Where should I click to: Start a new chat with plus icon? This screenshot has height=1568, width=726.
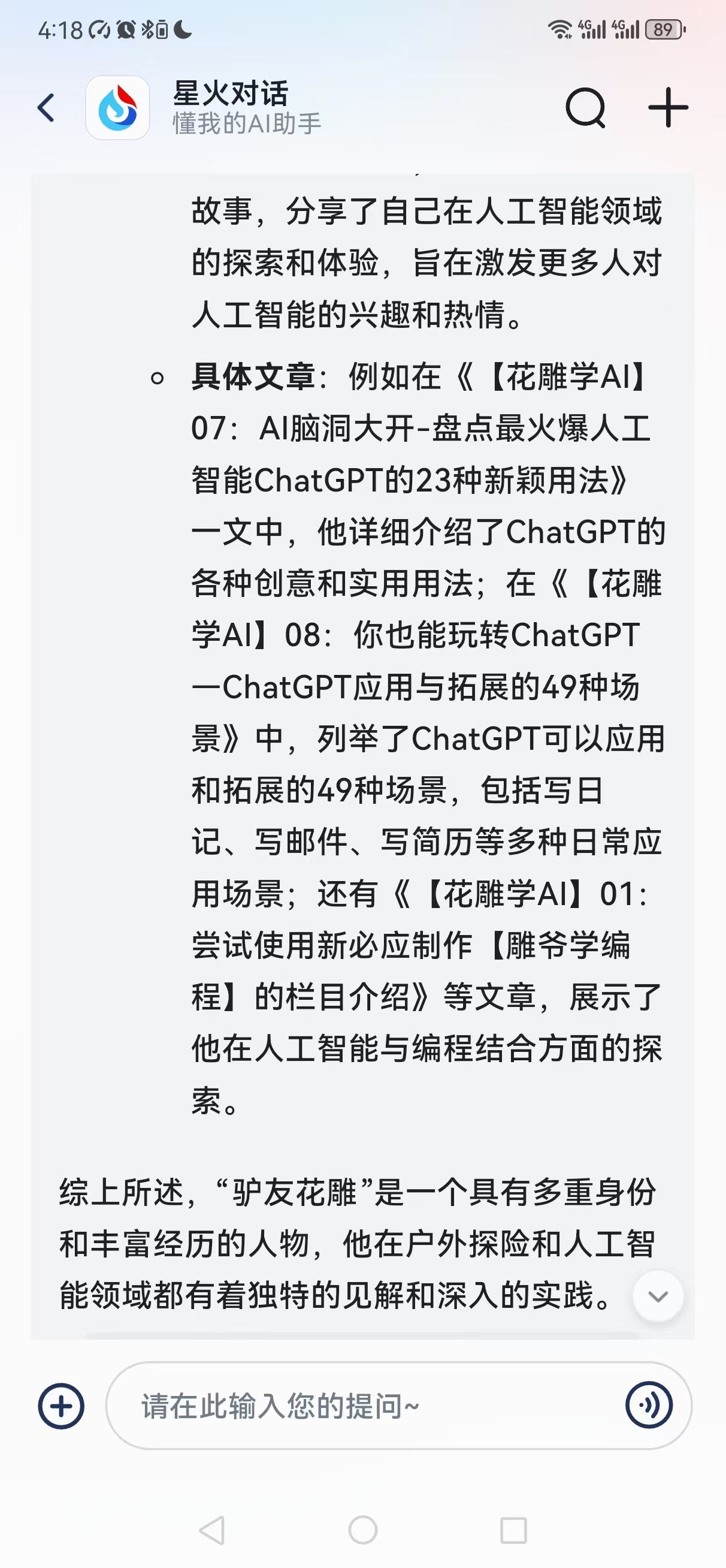tap(667, 108)
